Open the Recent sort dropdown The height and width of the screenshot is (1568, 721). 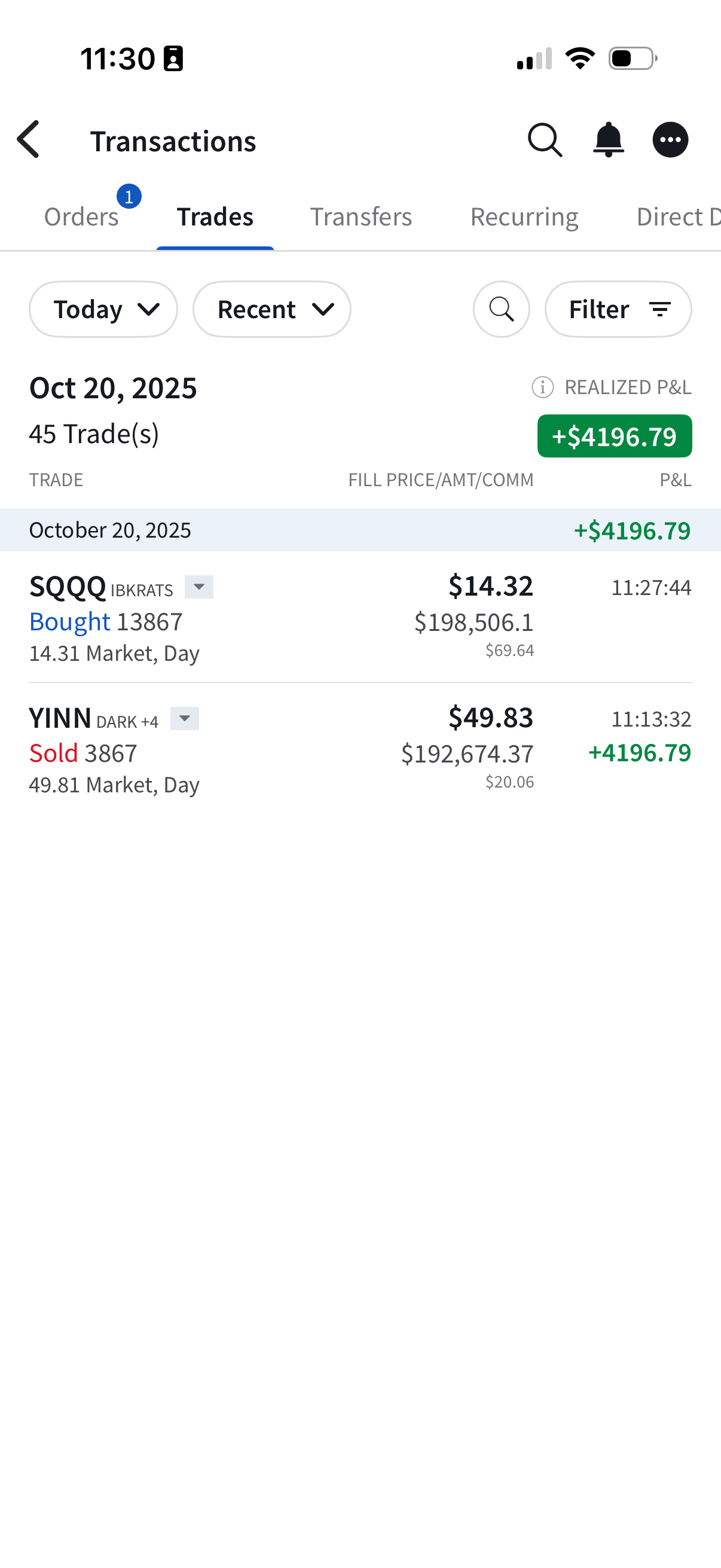(271, 309)
